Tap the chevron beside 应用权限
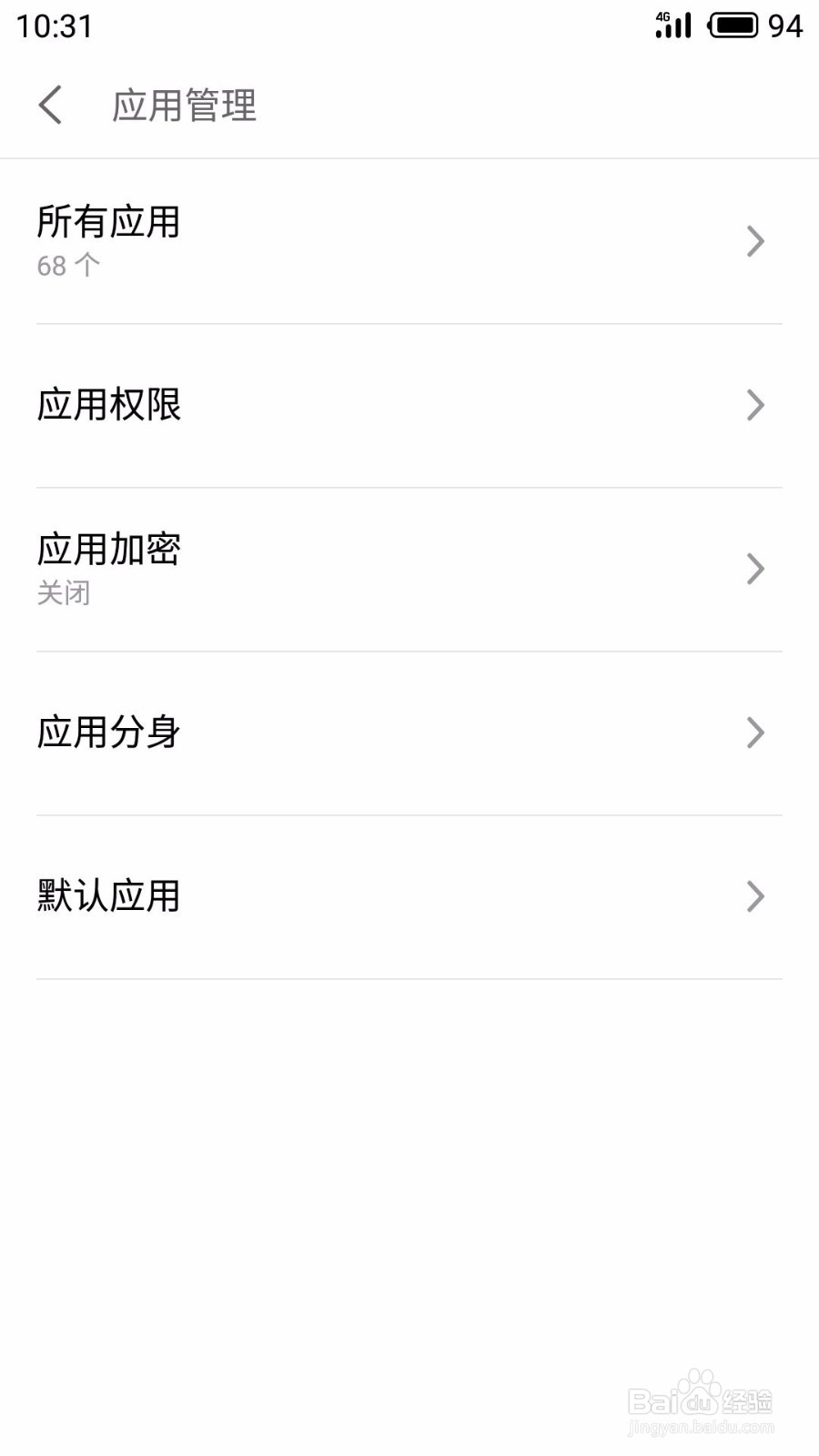The image size is (819, 1456). [x=754, y=406]
